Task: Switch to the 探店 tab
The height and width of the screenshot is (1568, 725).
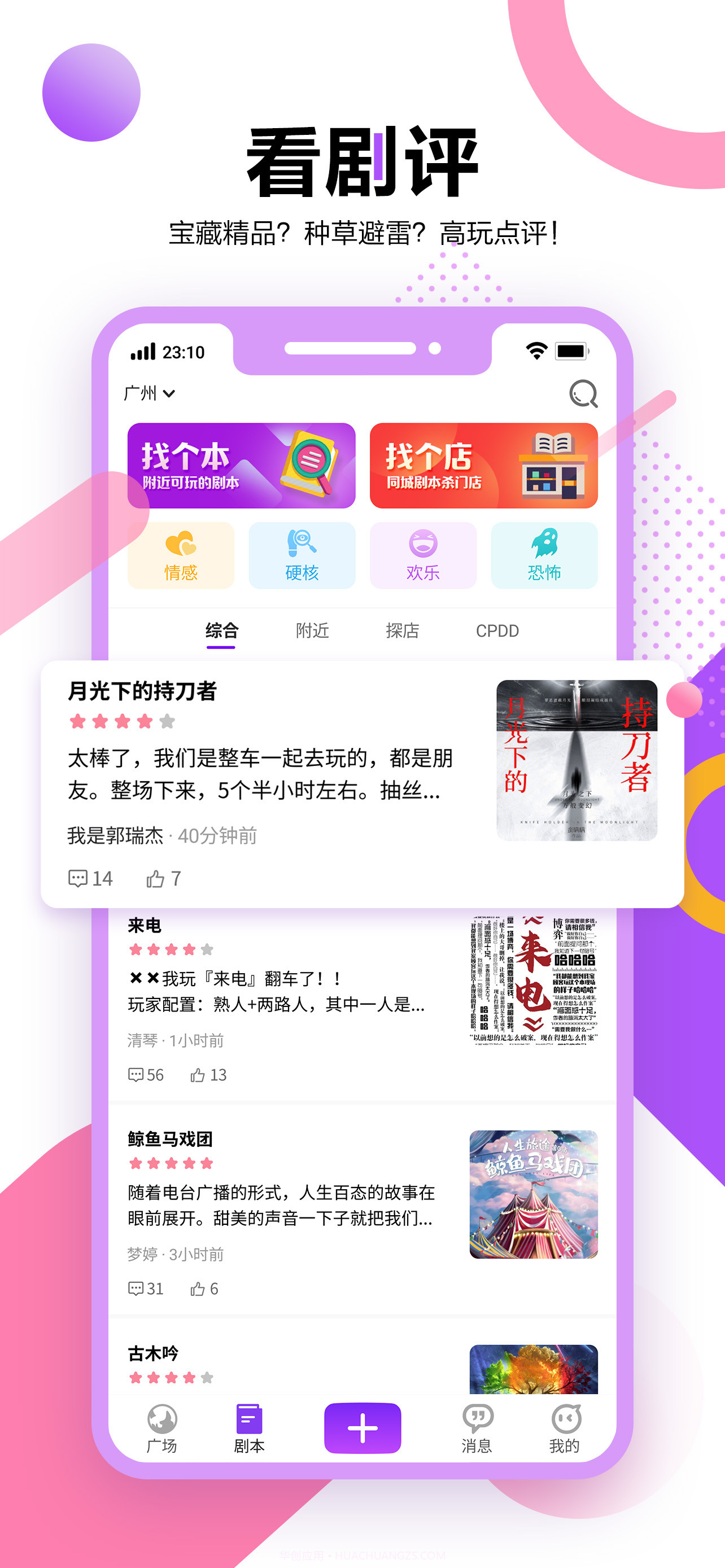Action: (403, 630)
